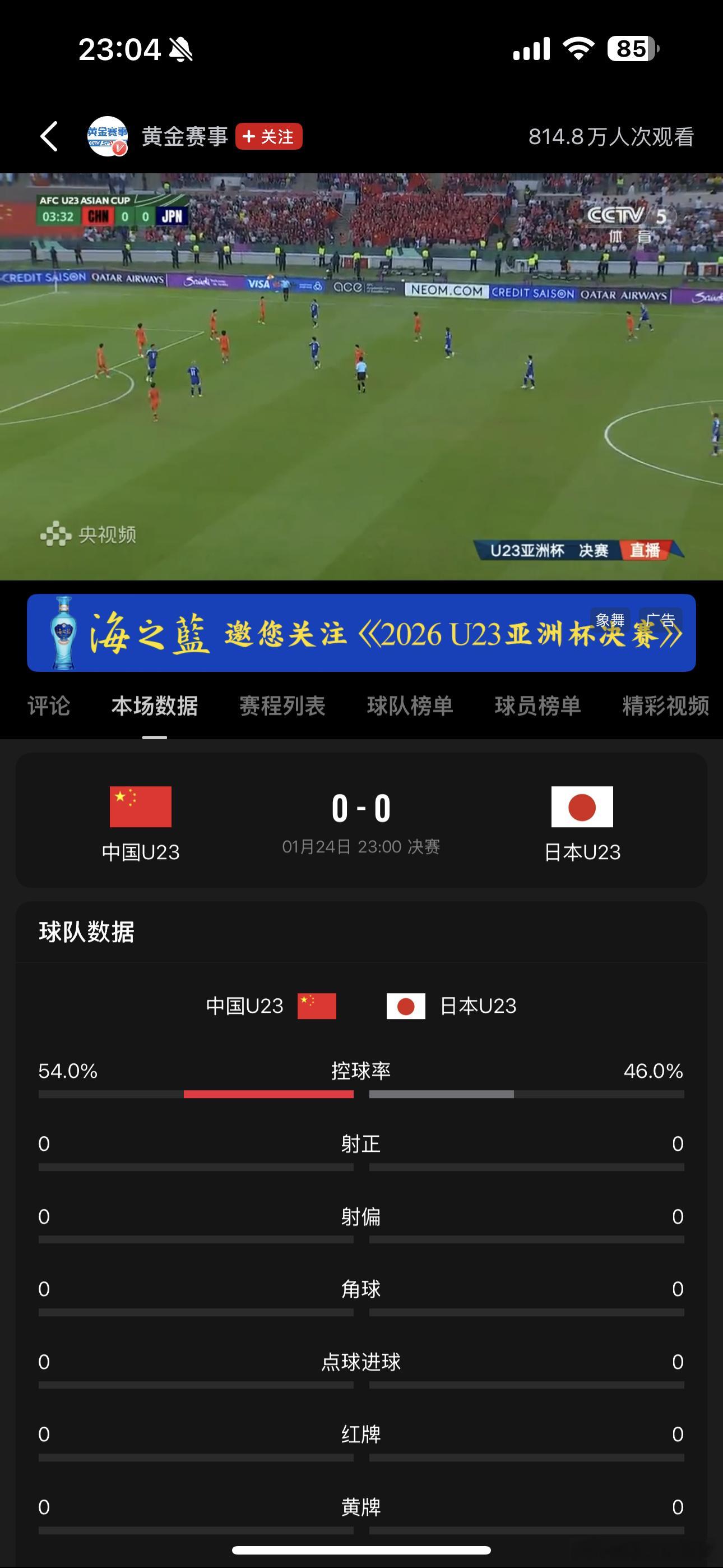
Task: Open the 赛程列表 tab
Action: point(281,705)
